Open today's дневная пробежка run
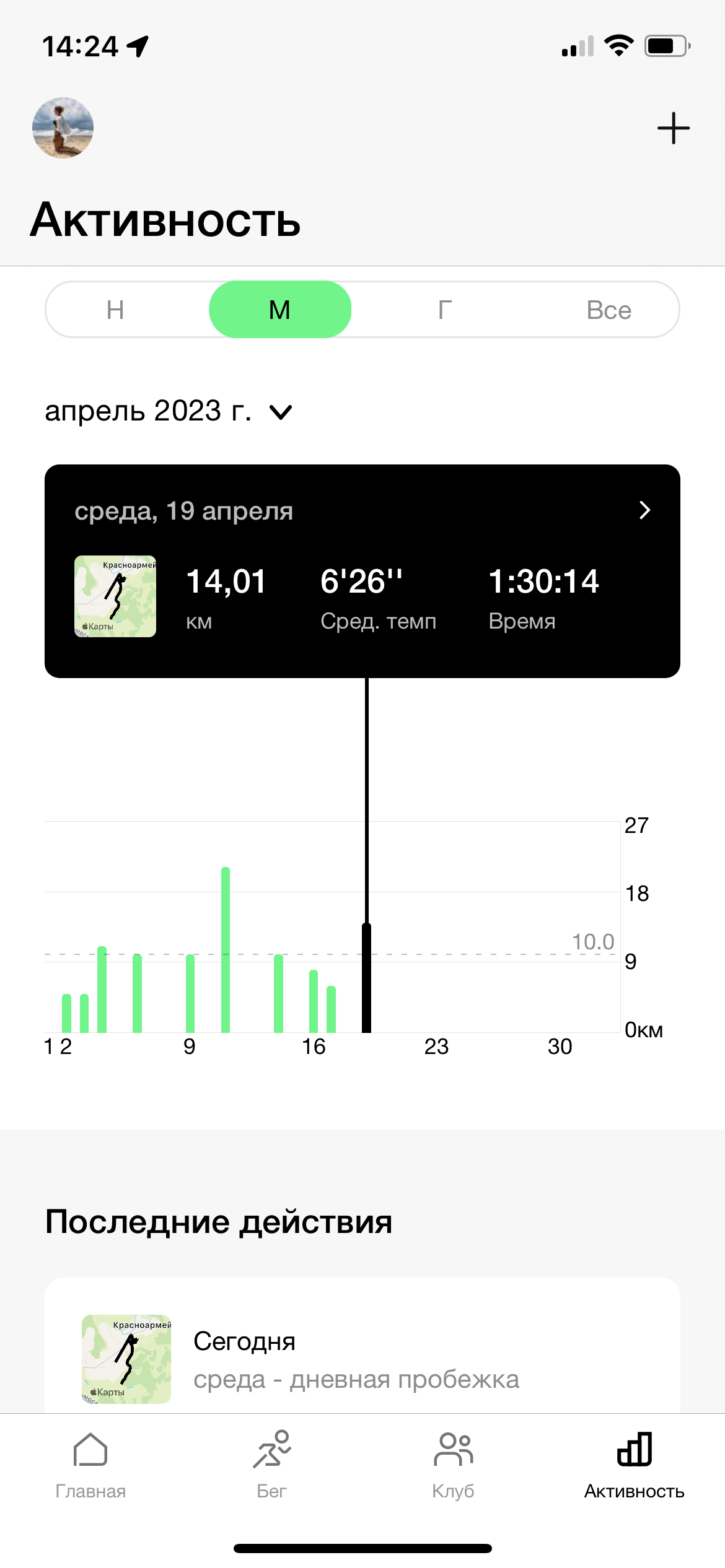Viewport: 725px width, 1568px height. pyautogui.click(x=362, y=1357)
